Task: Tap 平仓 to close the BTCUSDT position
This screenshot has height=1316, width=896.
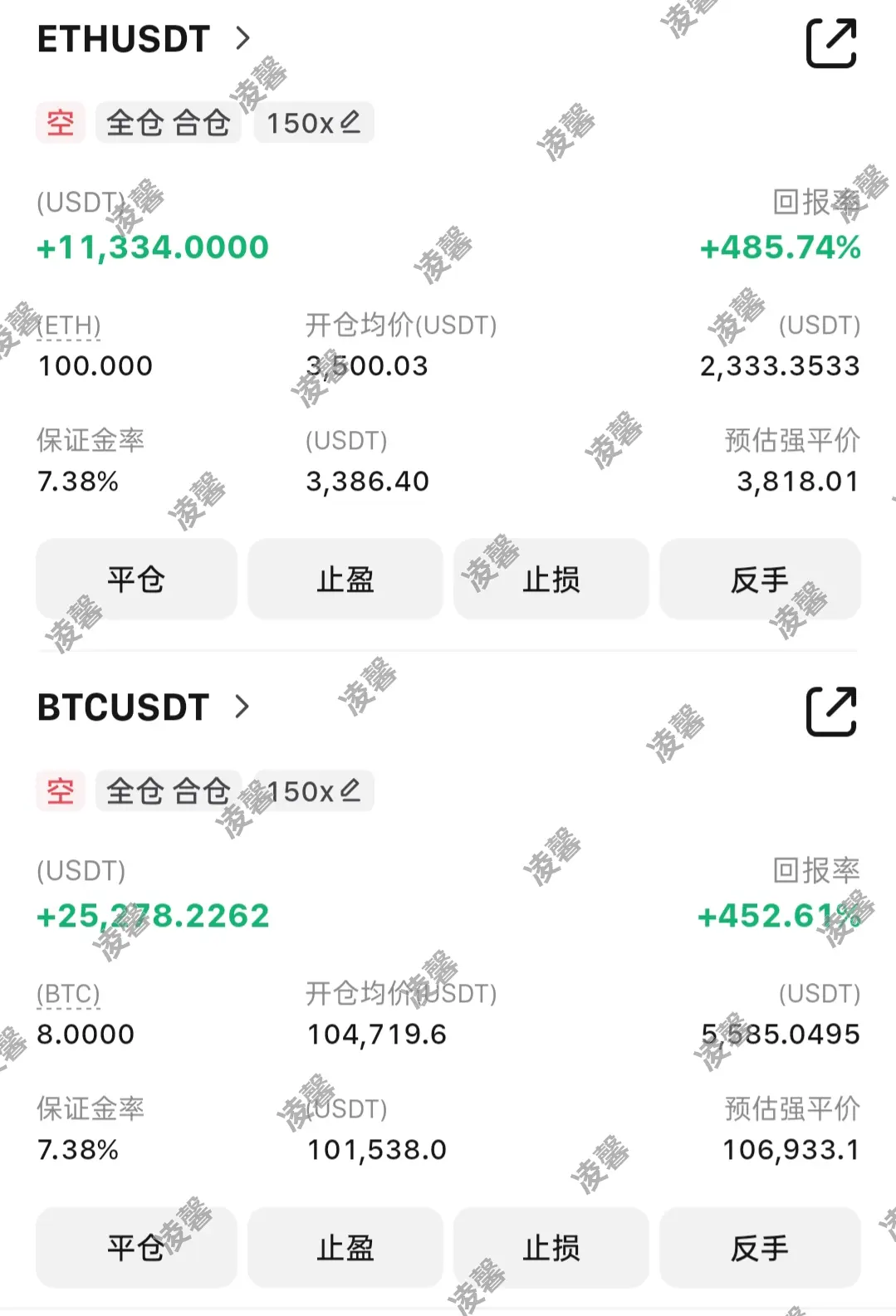Action: point(136,1248)
